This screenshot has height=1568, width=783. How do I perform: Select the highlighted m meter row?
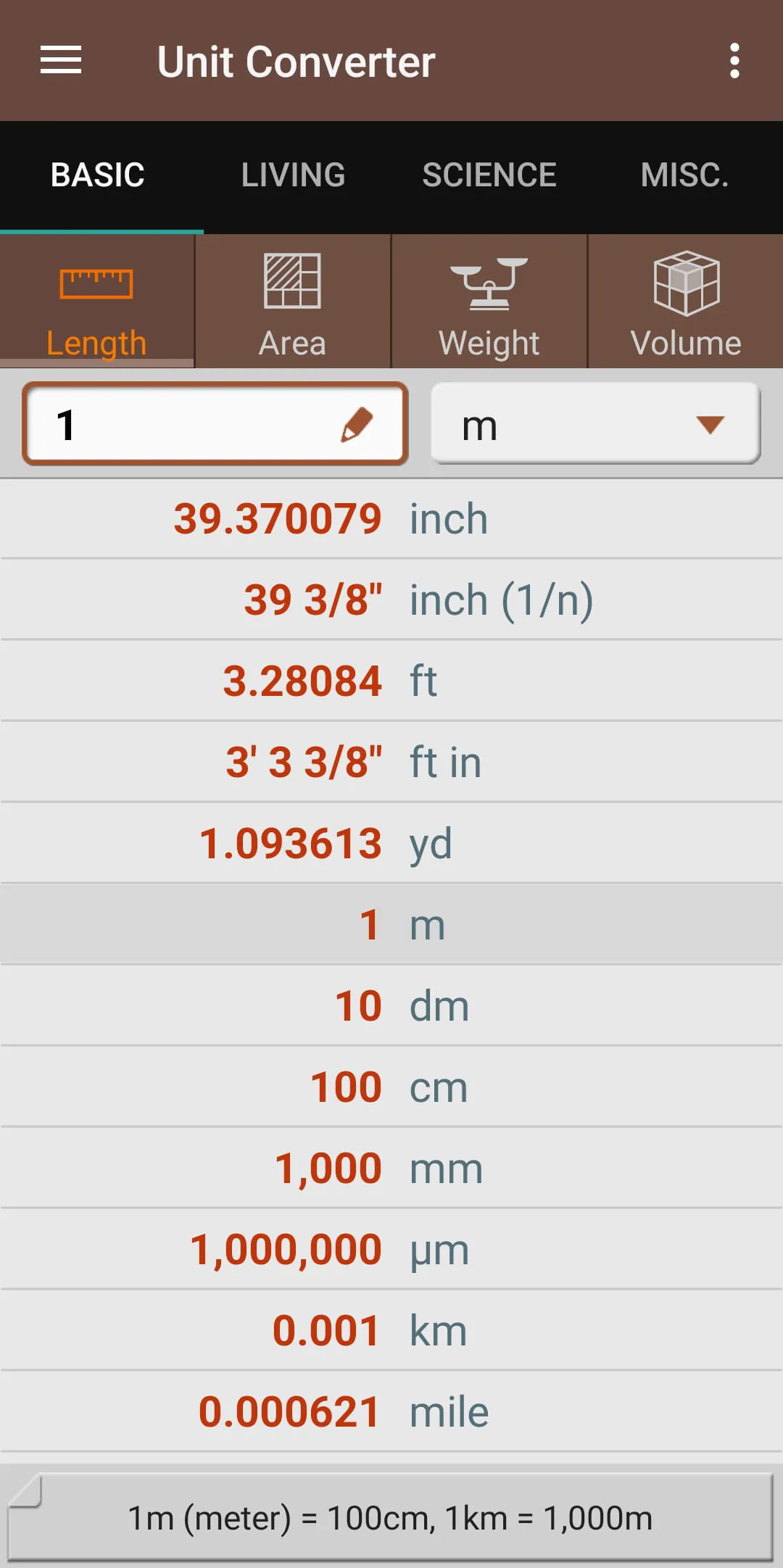pos(391,923)
